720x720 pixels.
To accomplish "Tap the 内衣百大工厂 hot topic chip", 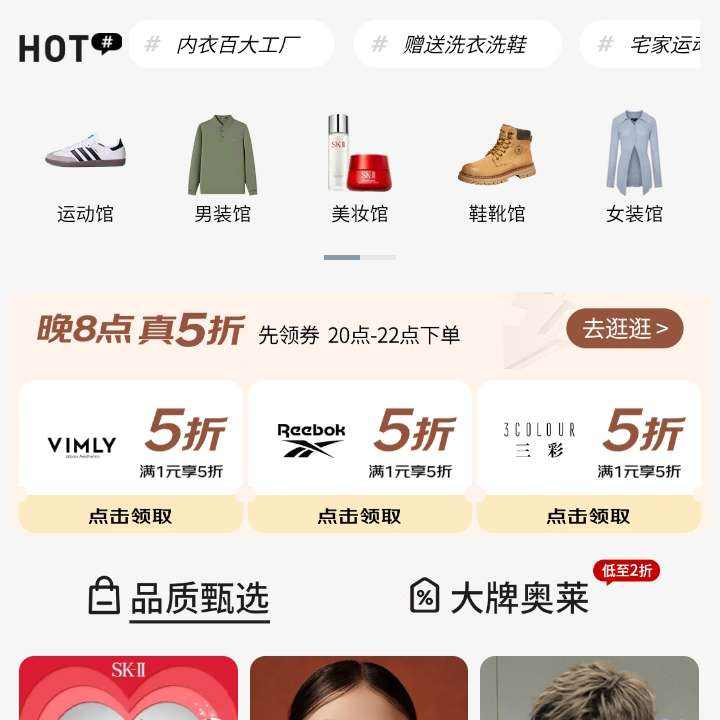I will pos(231,44).
